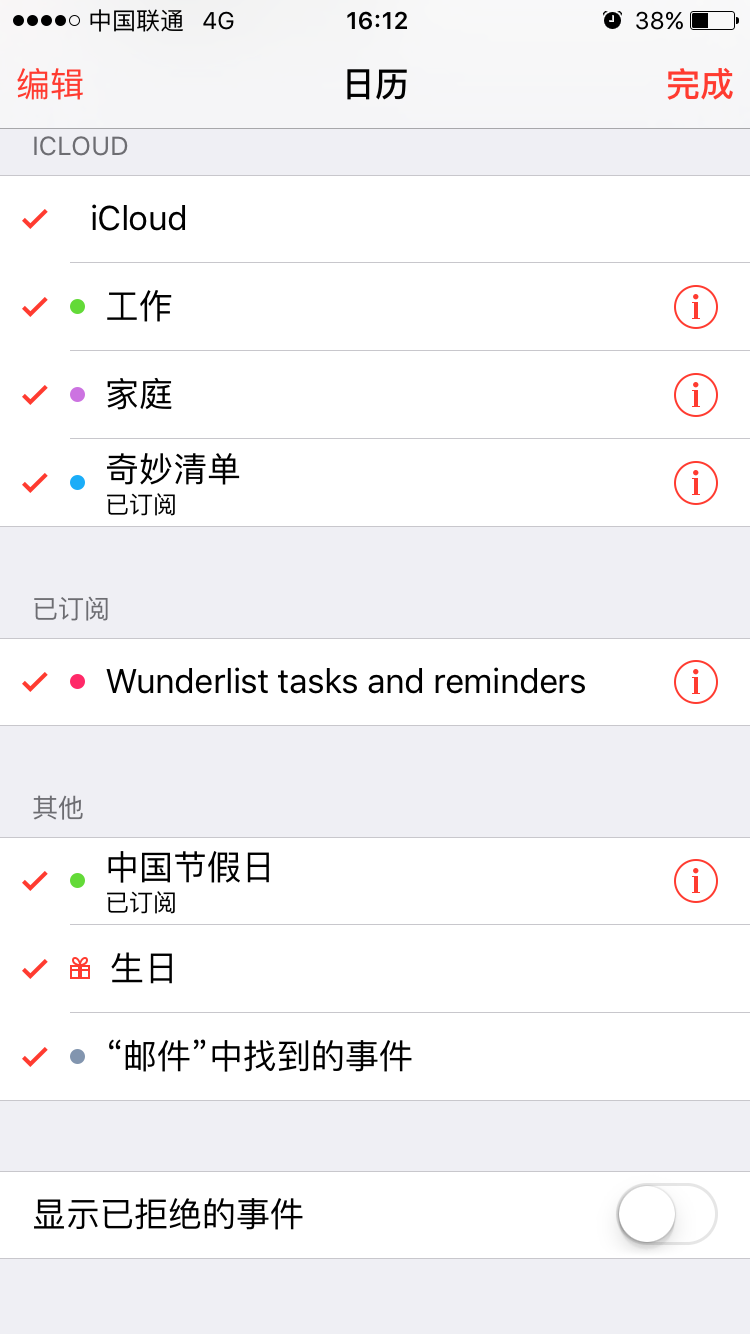The image size is (750, 1334).
Task: Enable 显示已拒绝的事件 switch
Action: pyautogui.click(x=667, y=1214)
